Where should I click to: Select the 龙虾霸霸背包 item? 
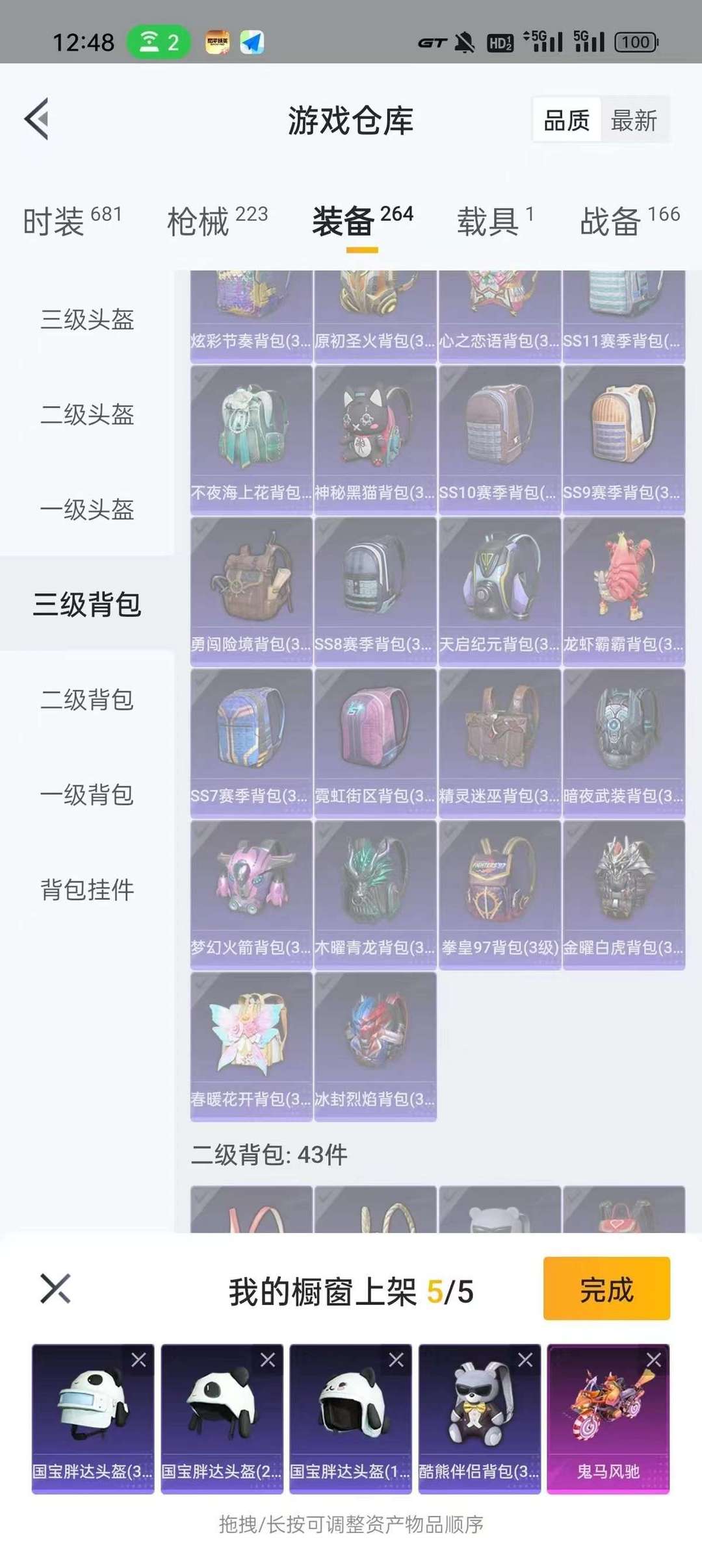coord(623,592)
